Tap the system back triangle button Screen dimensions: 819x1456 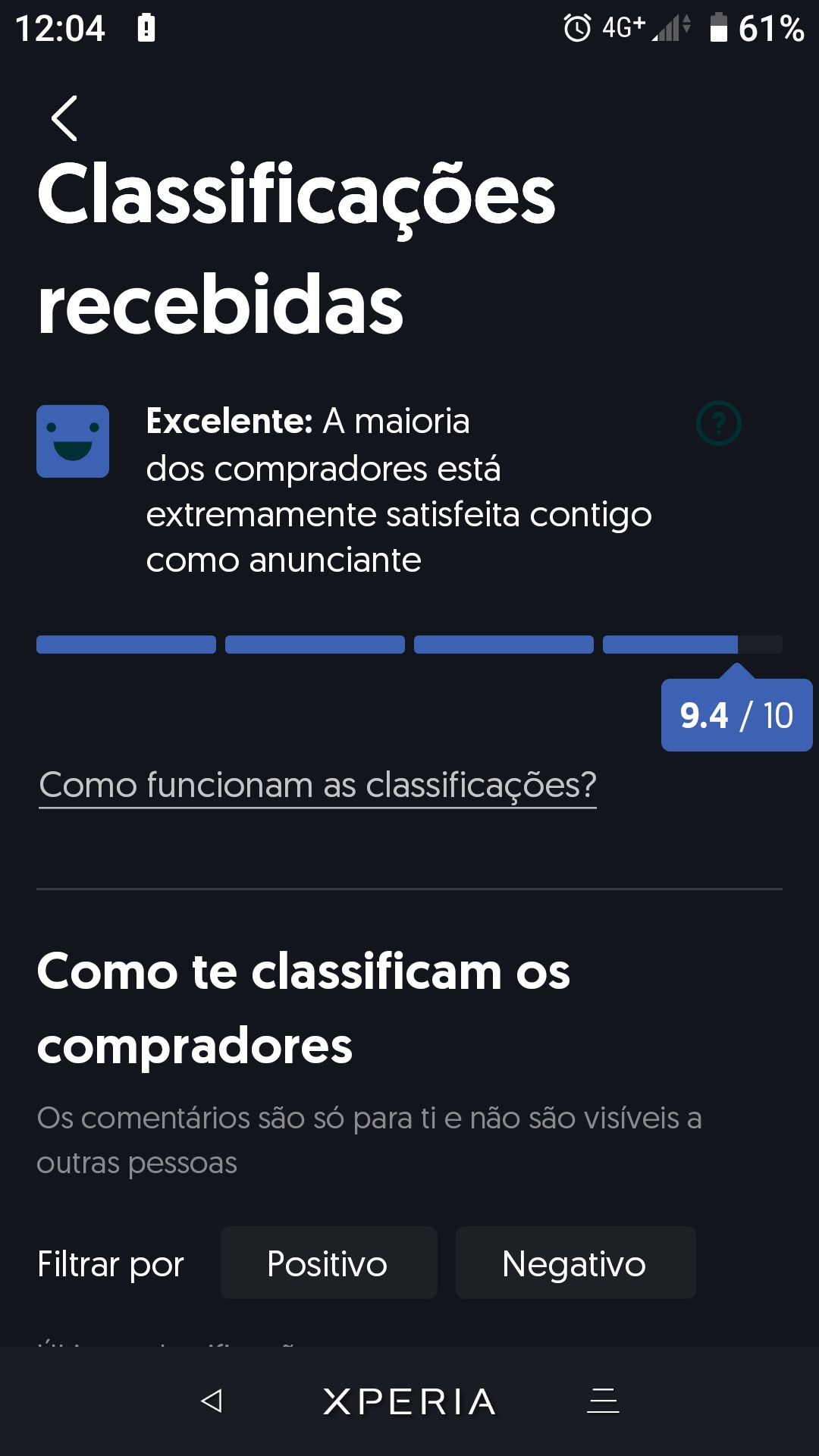[x=212, y=1401]
